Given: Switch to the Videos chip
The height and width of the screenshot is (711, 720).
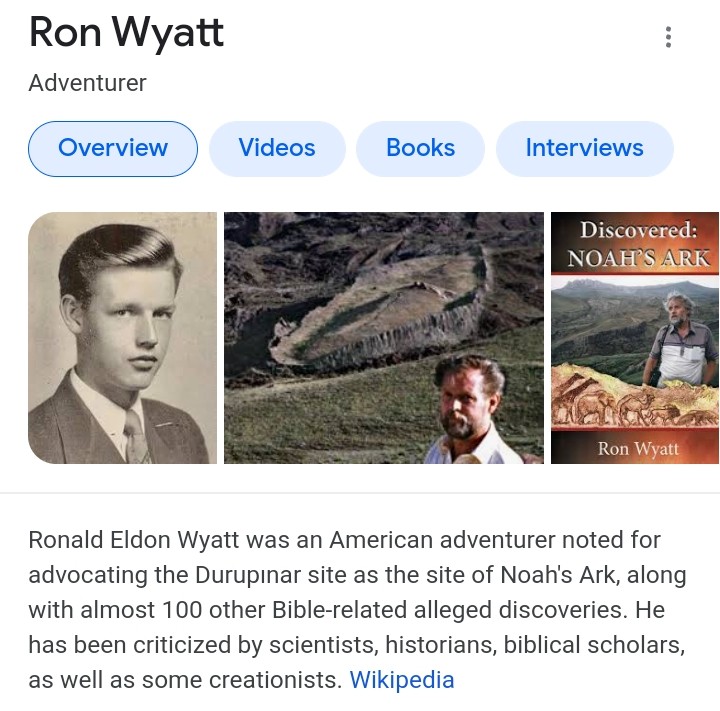Looking at the screenshot, I should pyautogui.click(x=277, y=148).
